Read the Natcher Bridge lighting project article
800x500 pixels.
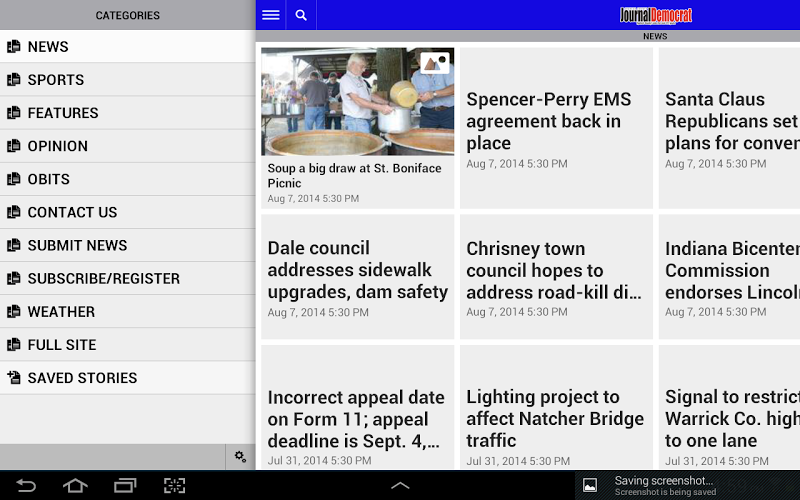(555, 420)
